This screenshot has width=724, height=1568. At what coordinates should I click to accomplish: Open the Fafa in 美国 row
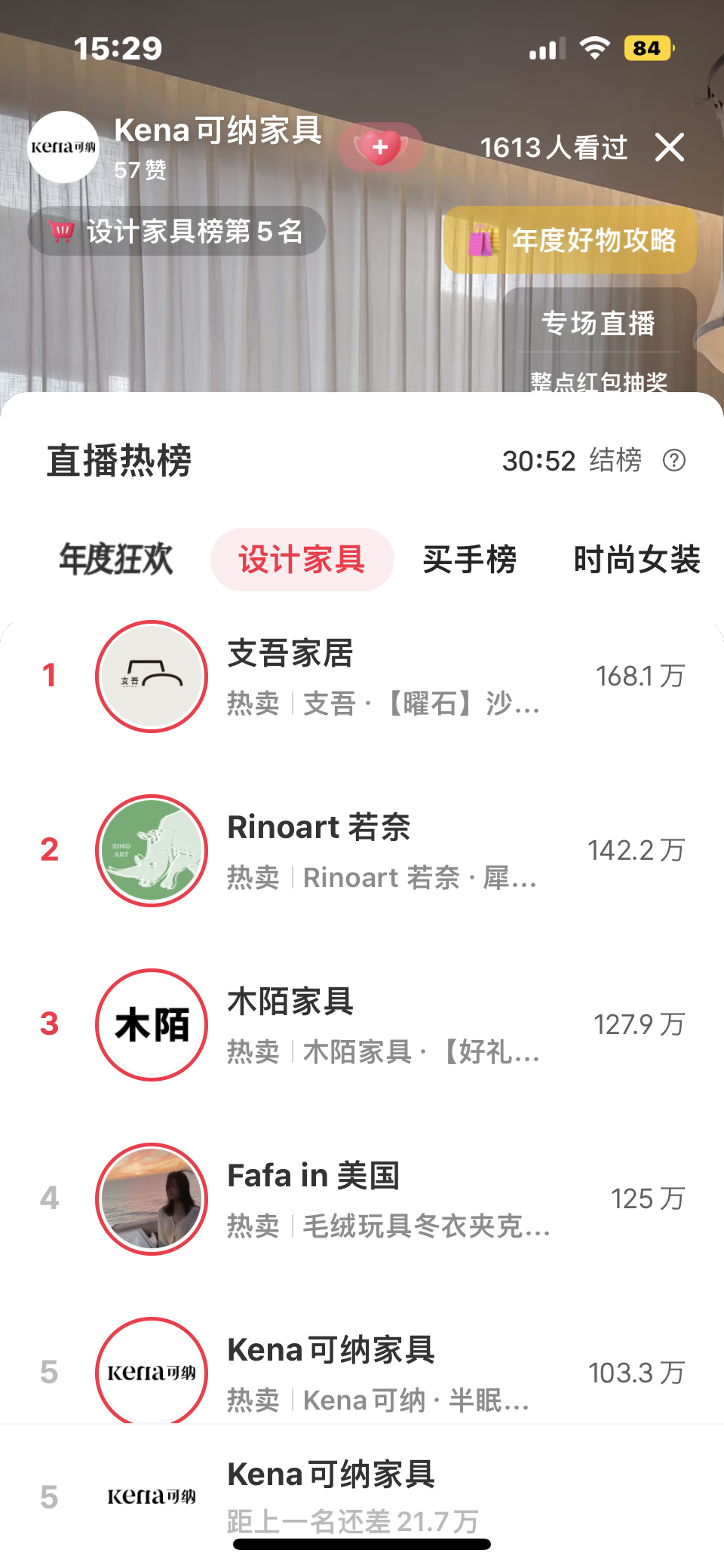(x=362, y=1199)
